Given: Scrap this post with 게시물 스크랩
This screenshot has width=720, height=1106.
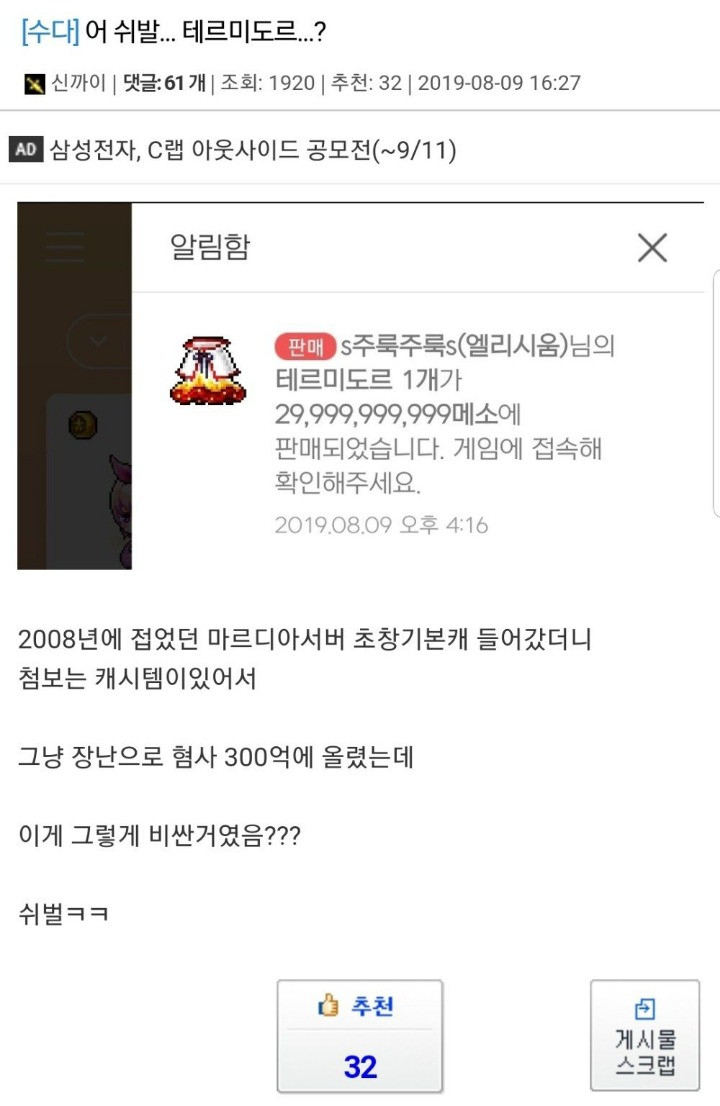Looking at the screenshot, I should coord(644,1035).
